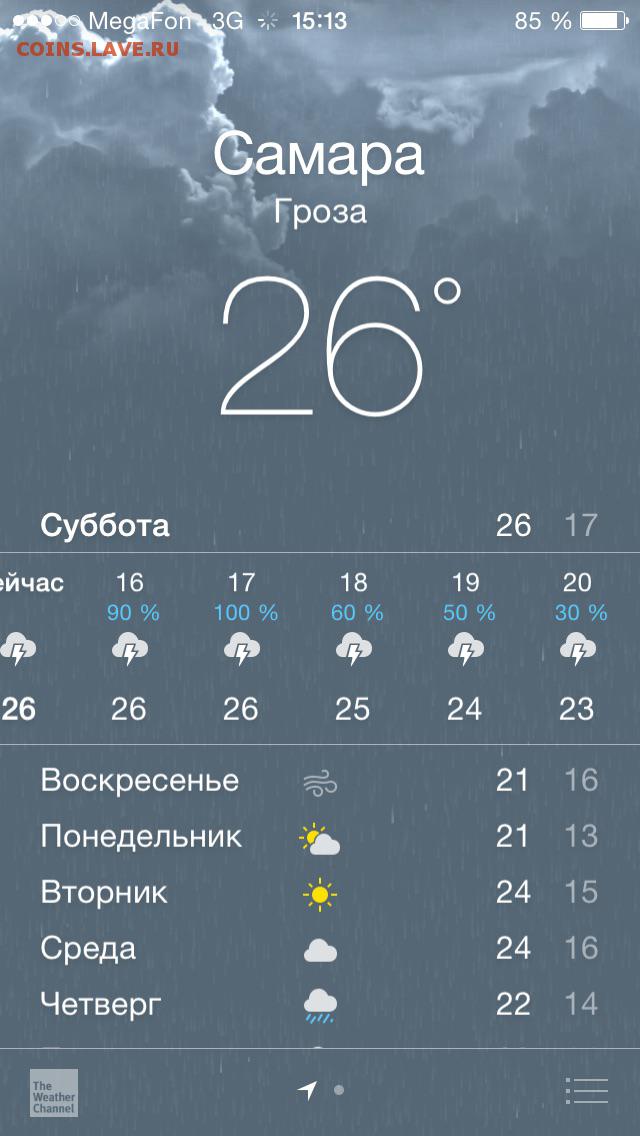Screen dimensions: 640x1136
Task: Open the city list menu
Action: click(586, 1090)
